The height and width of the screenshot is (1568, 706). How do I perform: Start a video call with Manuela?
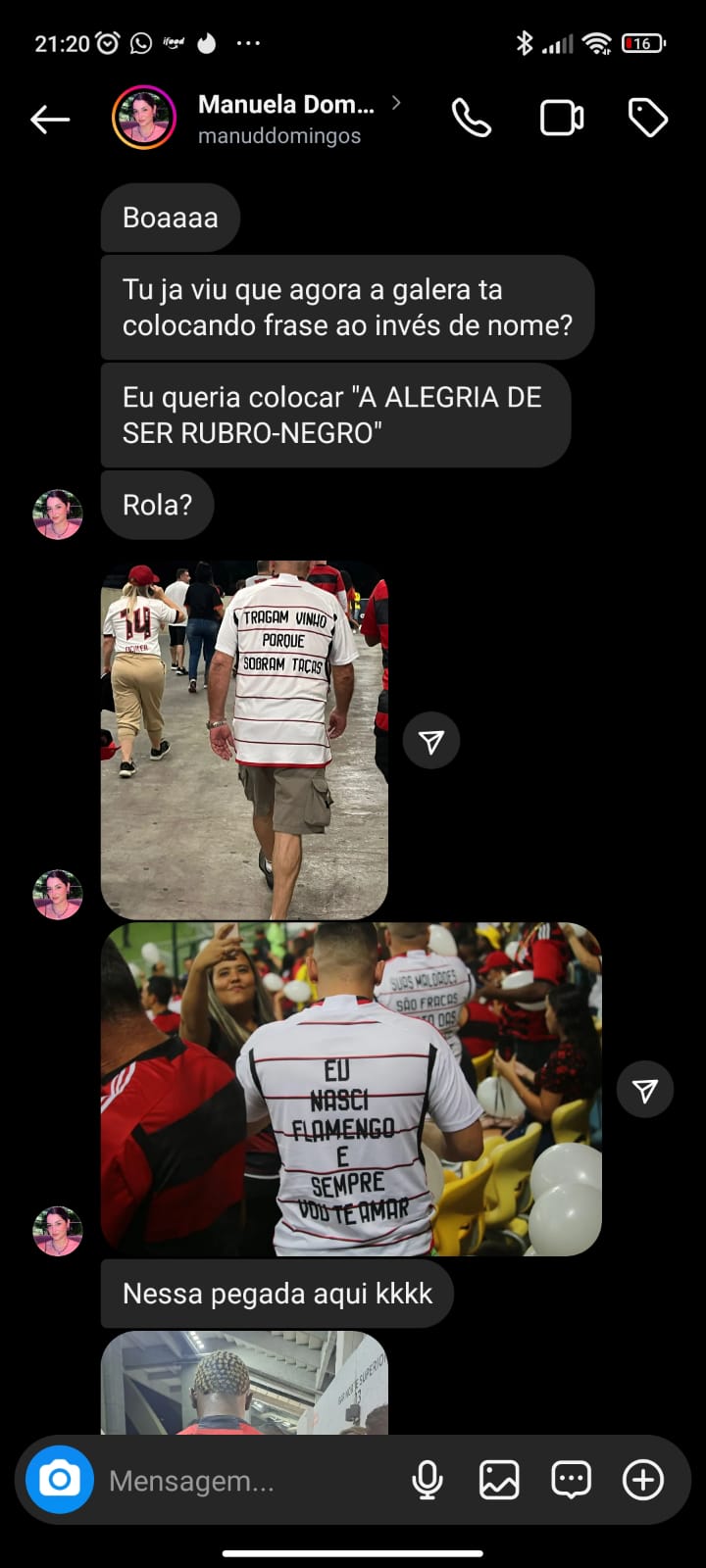(562, 119)
